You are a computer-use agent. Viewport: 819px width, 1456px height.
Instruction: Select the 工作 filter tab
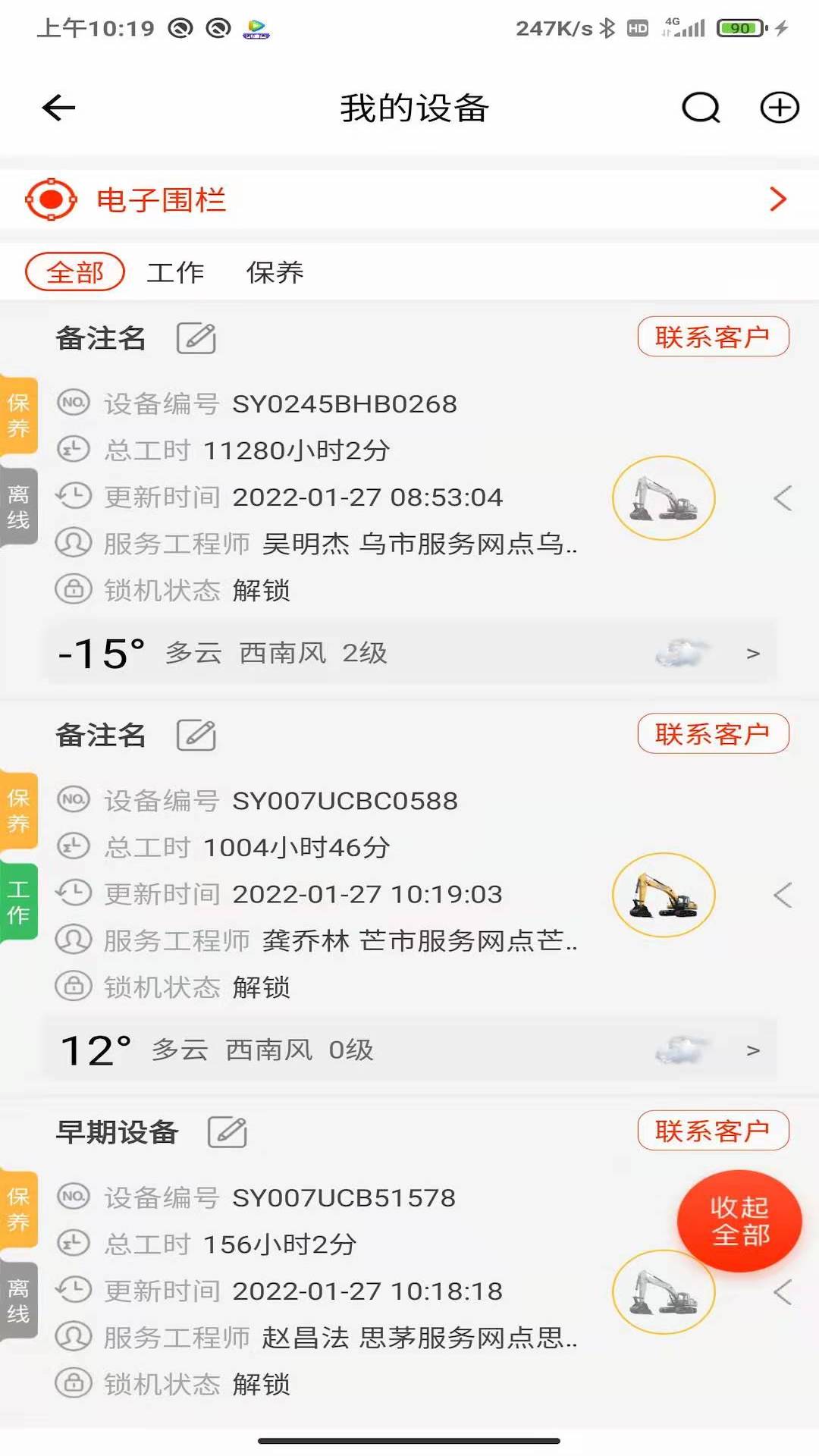click(177, 271)
